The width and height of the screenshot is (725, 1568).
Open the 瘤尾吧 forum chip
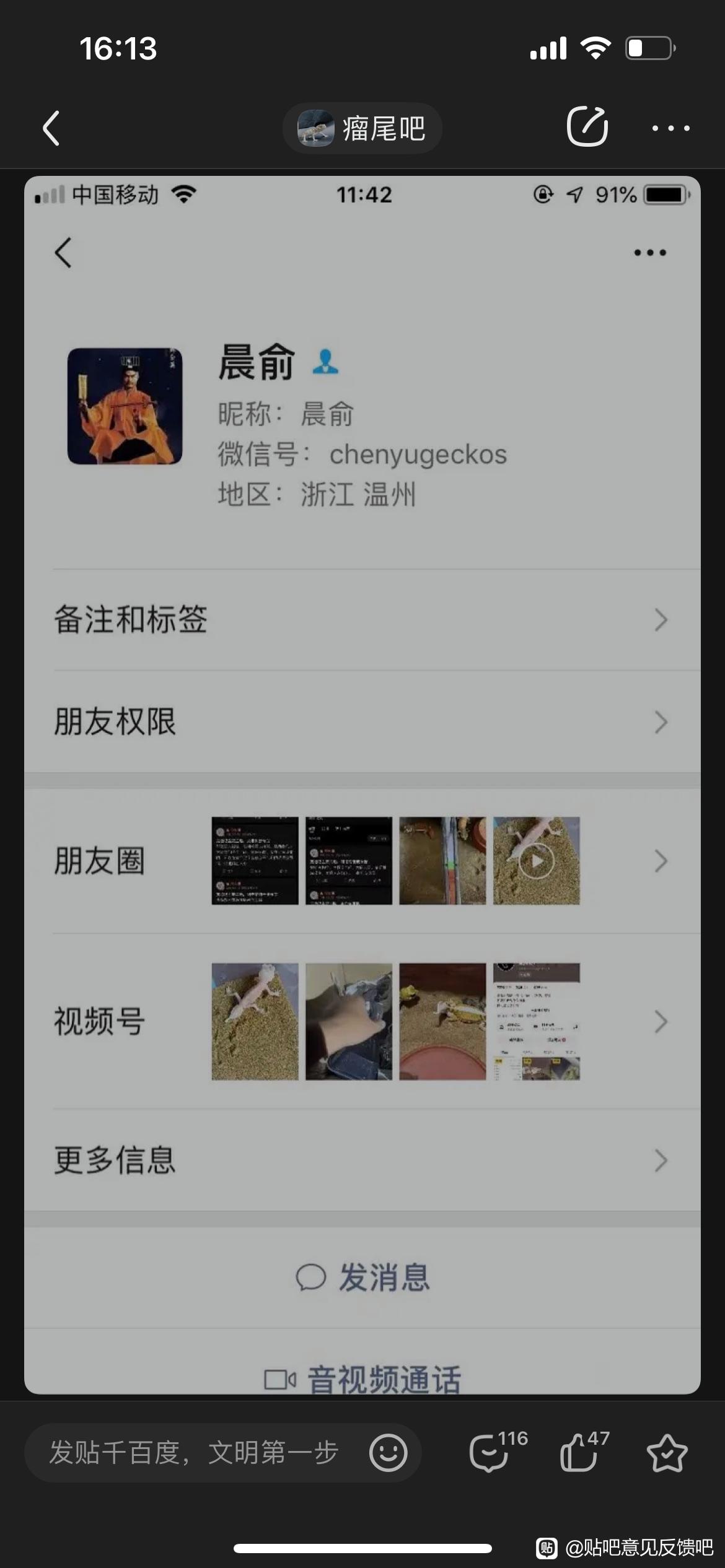[x=362, y=128]
